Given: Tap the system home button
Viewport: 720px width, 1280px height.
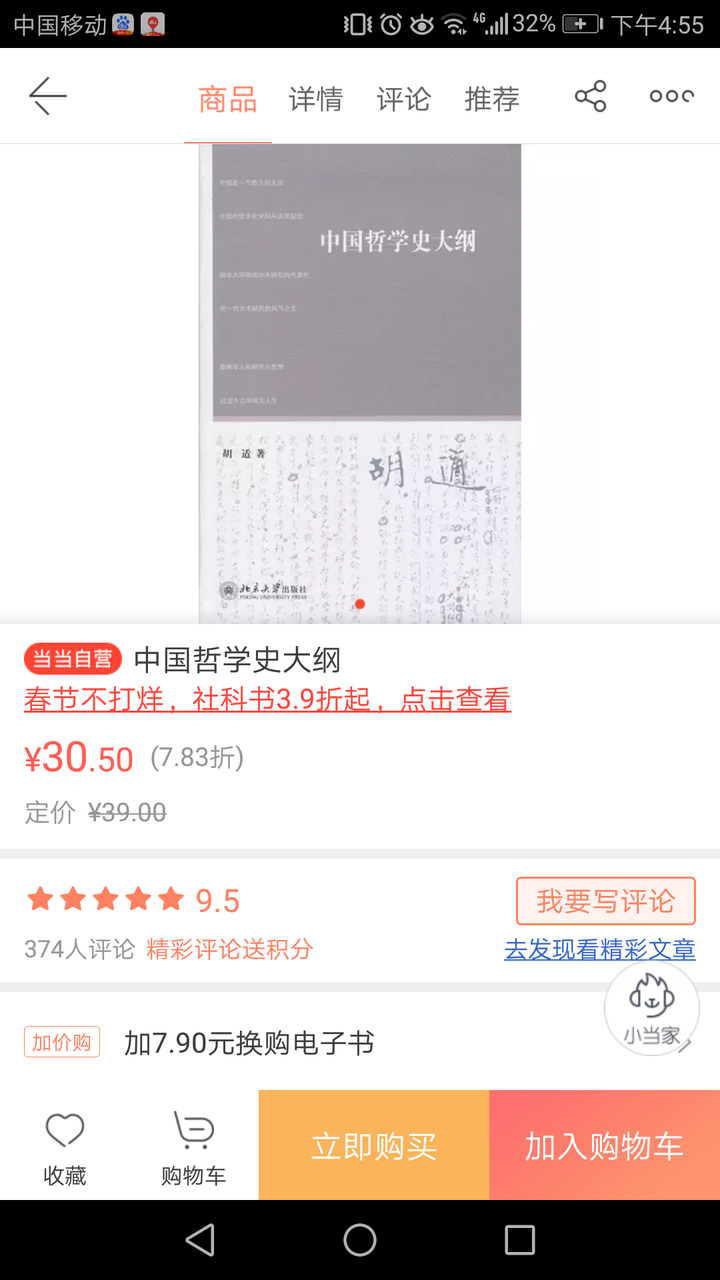Looking at the screenshot, I should point(360,1240).
